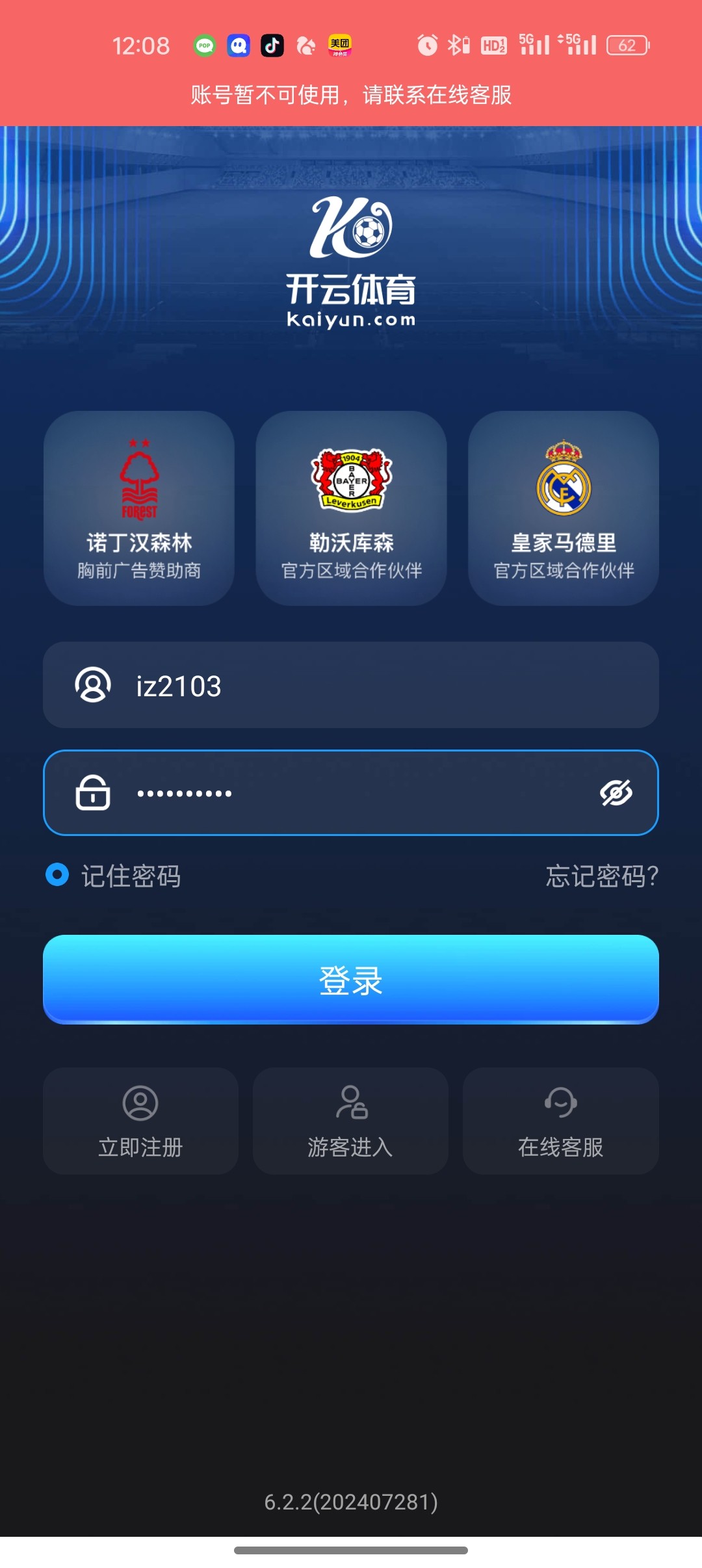Click the padlock icon in password field
Screen dimensions: 702x1568
coord(93,793)
